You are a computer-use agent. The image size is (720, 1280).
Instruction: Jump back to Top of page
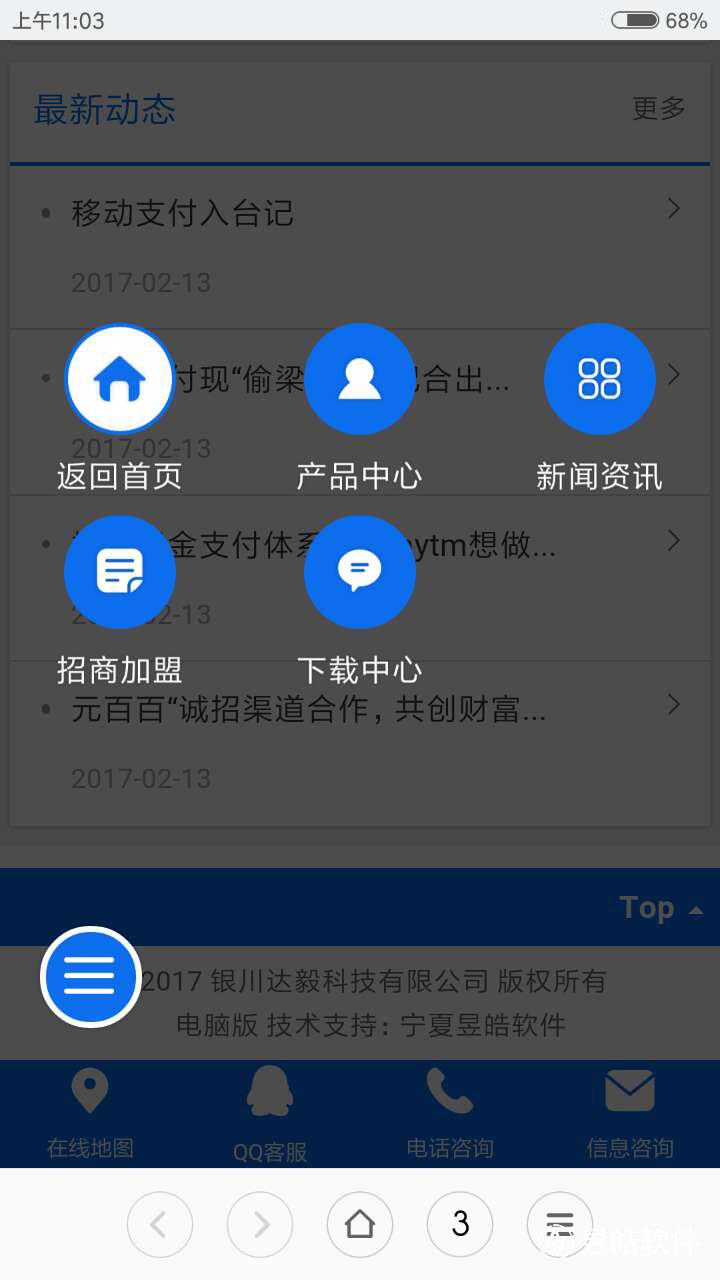(660, 908)
